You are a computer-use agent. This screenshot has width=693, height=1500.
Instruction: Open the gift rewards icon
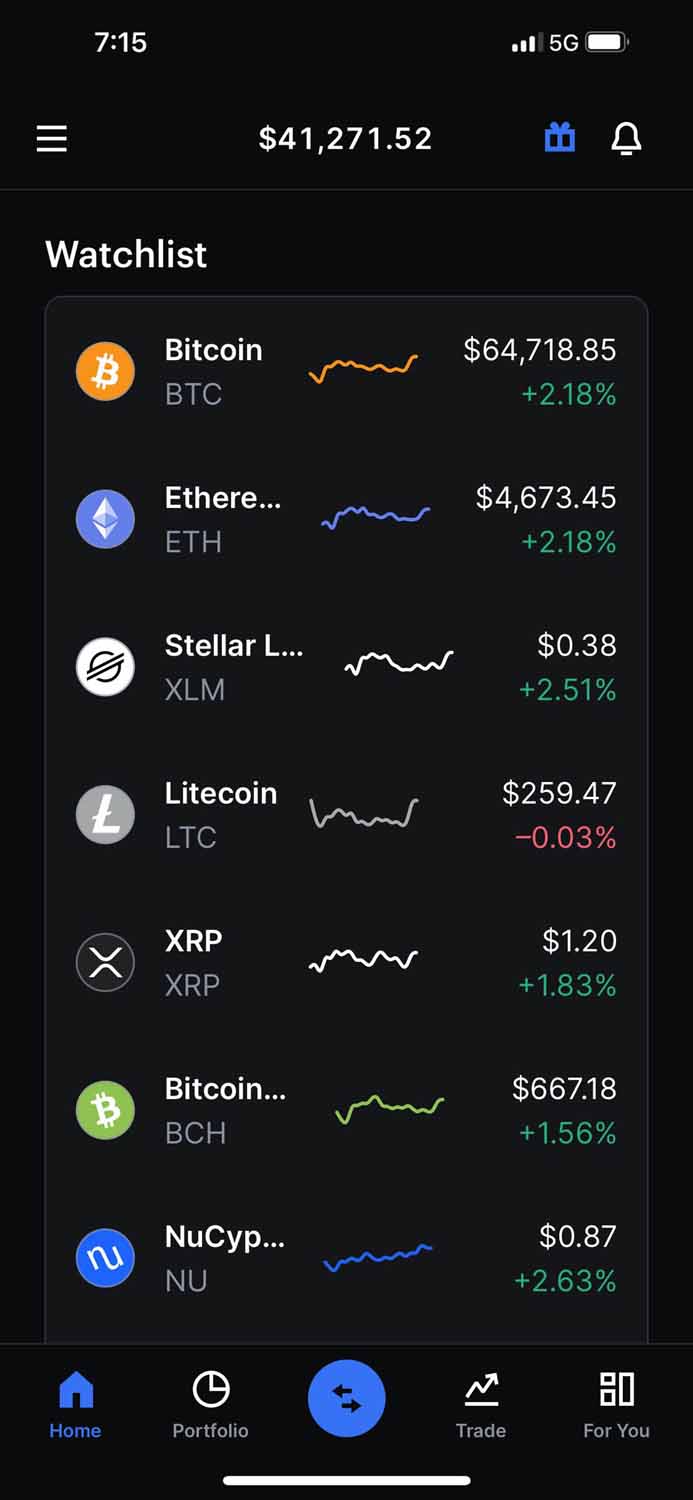560,138
